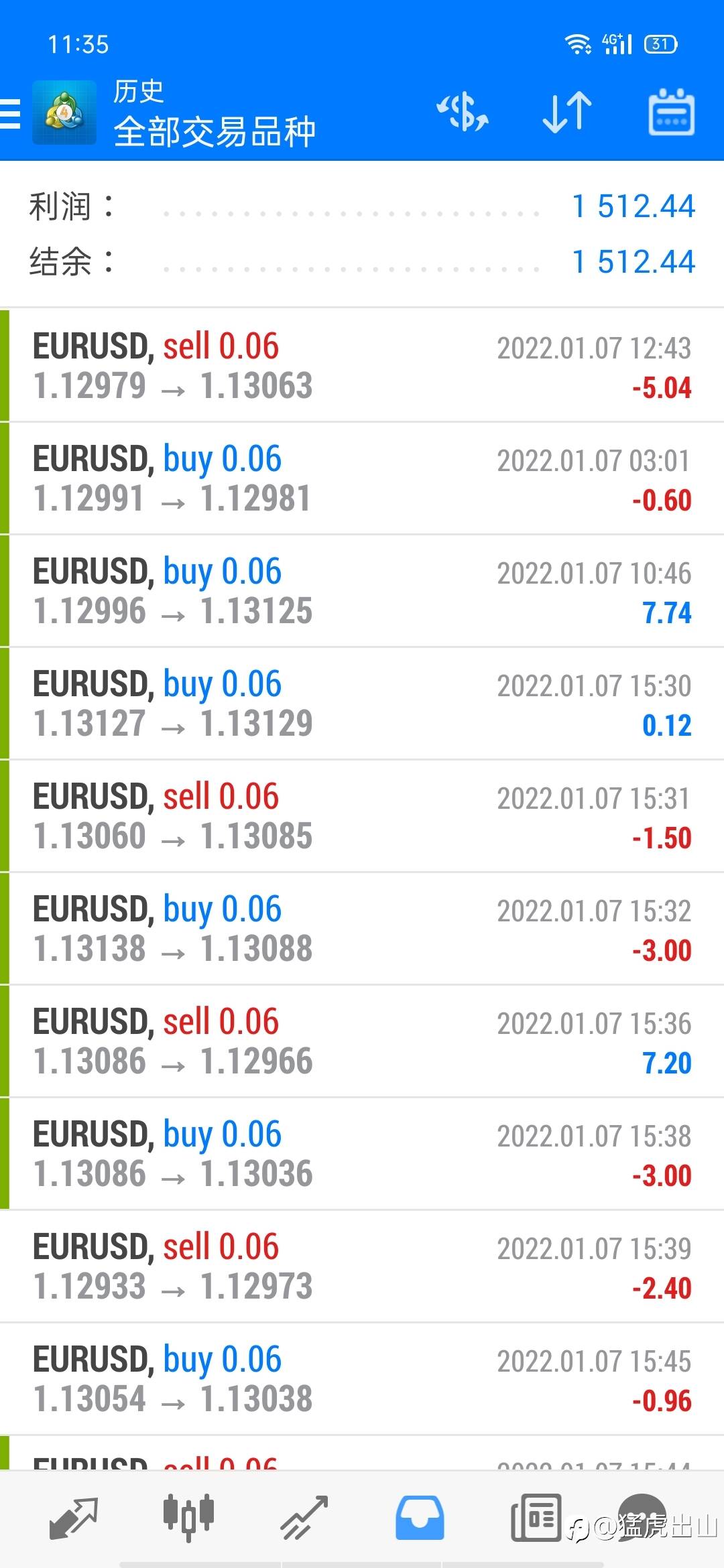View details of the 10:46 buy trade
Viewport: 724px width, 1568px height.
pyautogui.click(x=362, y=591)
